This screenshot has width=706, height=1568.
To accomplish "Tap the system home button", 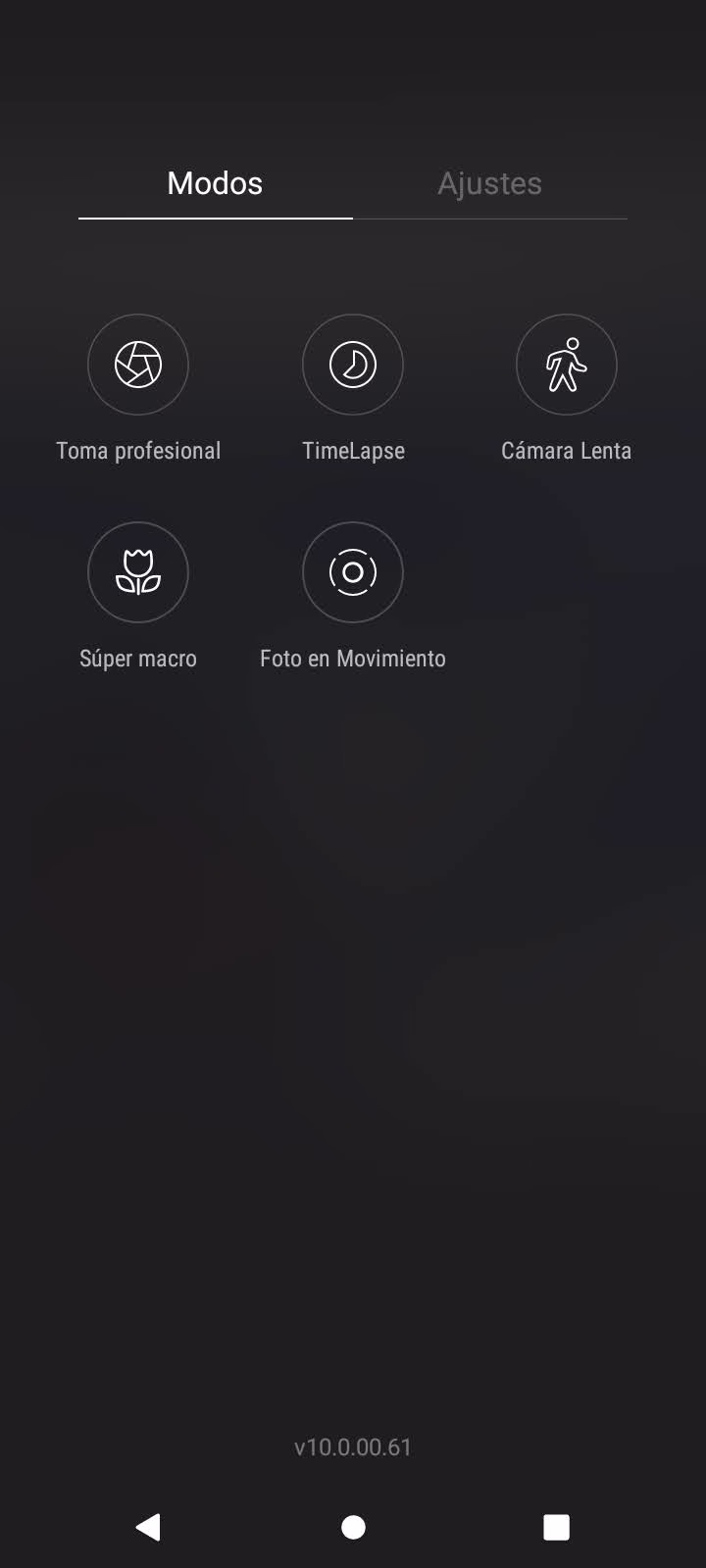I will (353, 1527).
